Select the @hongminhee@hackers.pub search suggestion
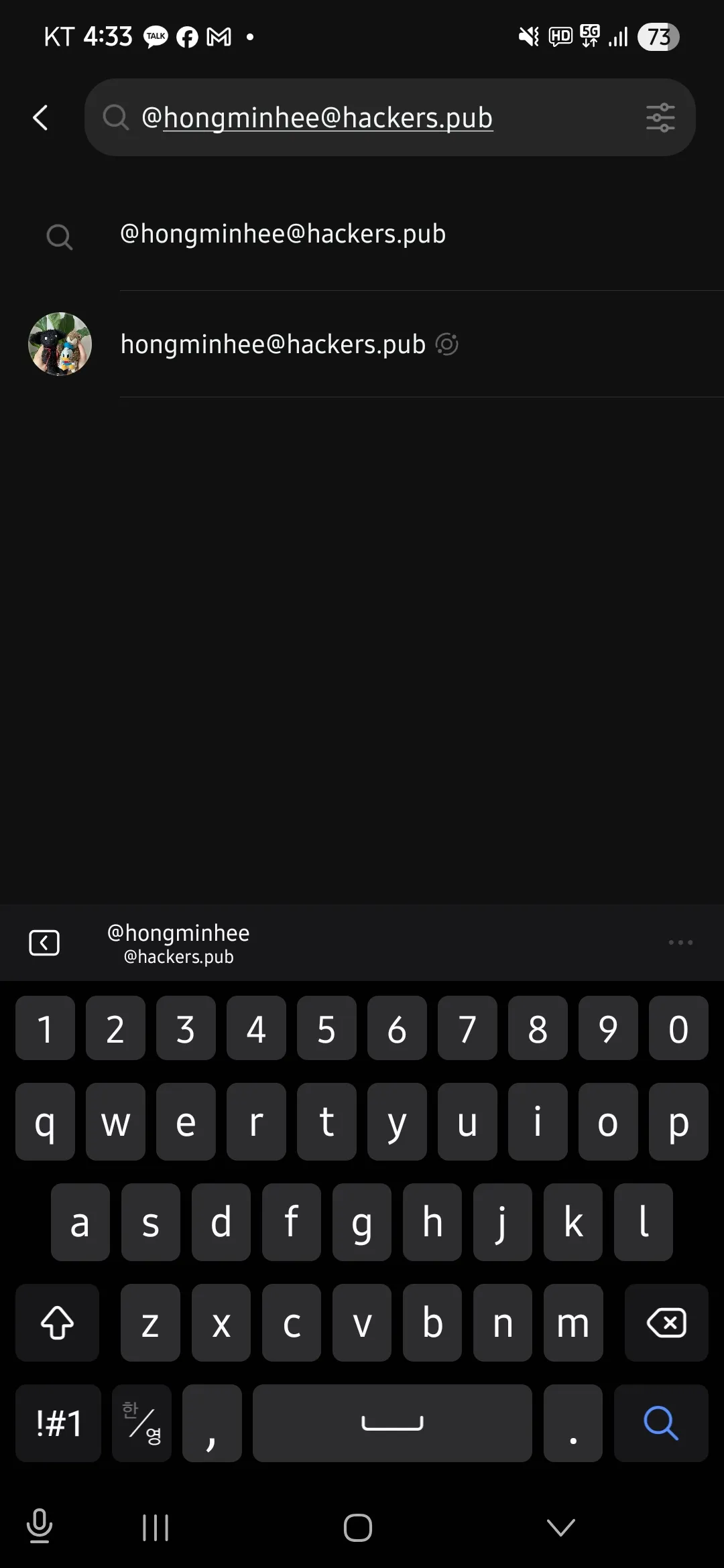Screen dimensions: 724x1568 tap(362, 235)
